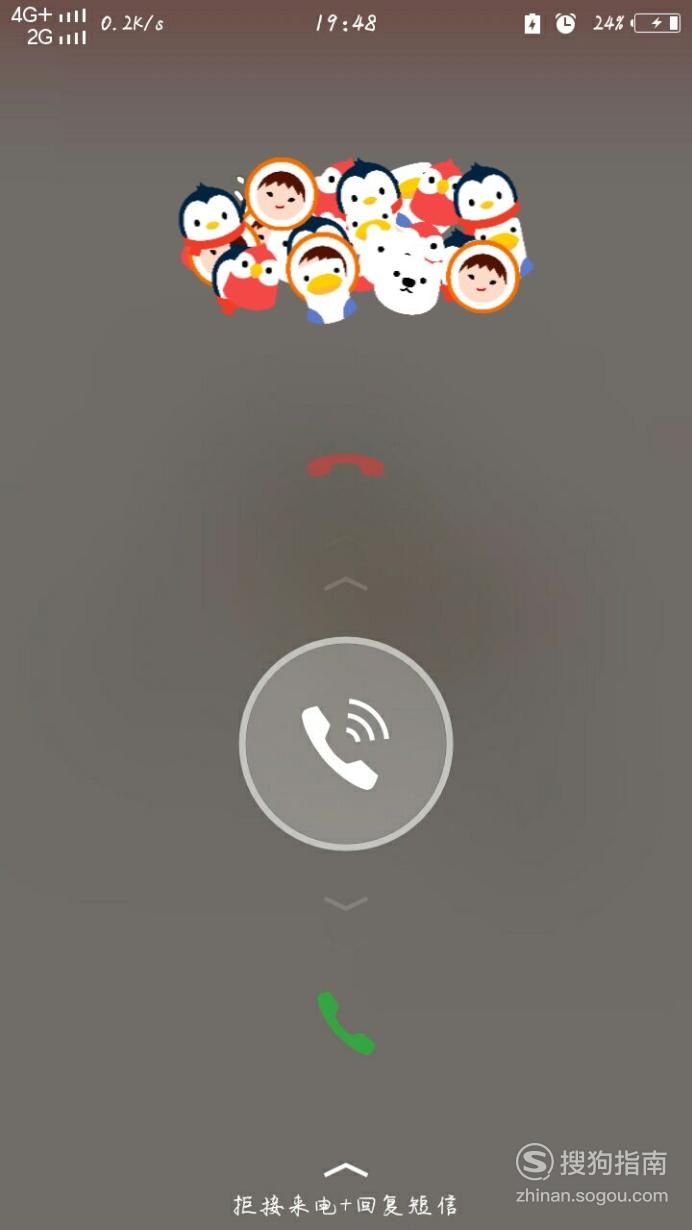Tap the central ringing phone button
This screenshot has width=692, height=1230.
346,743
